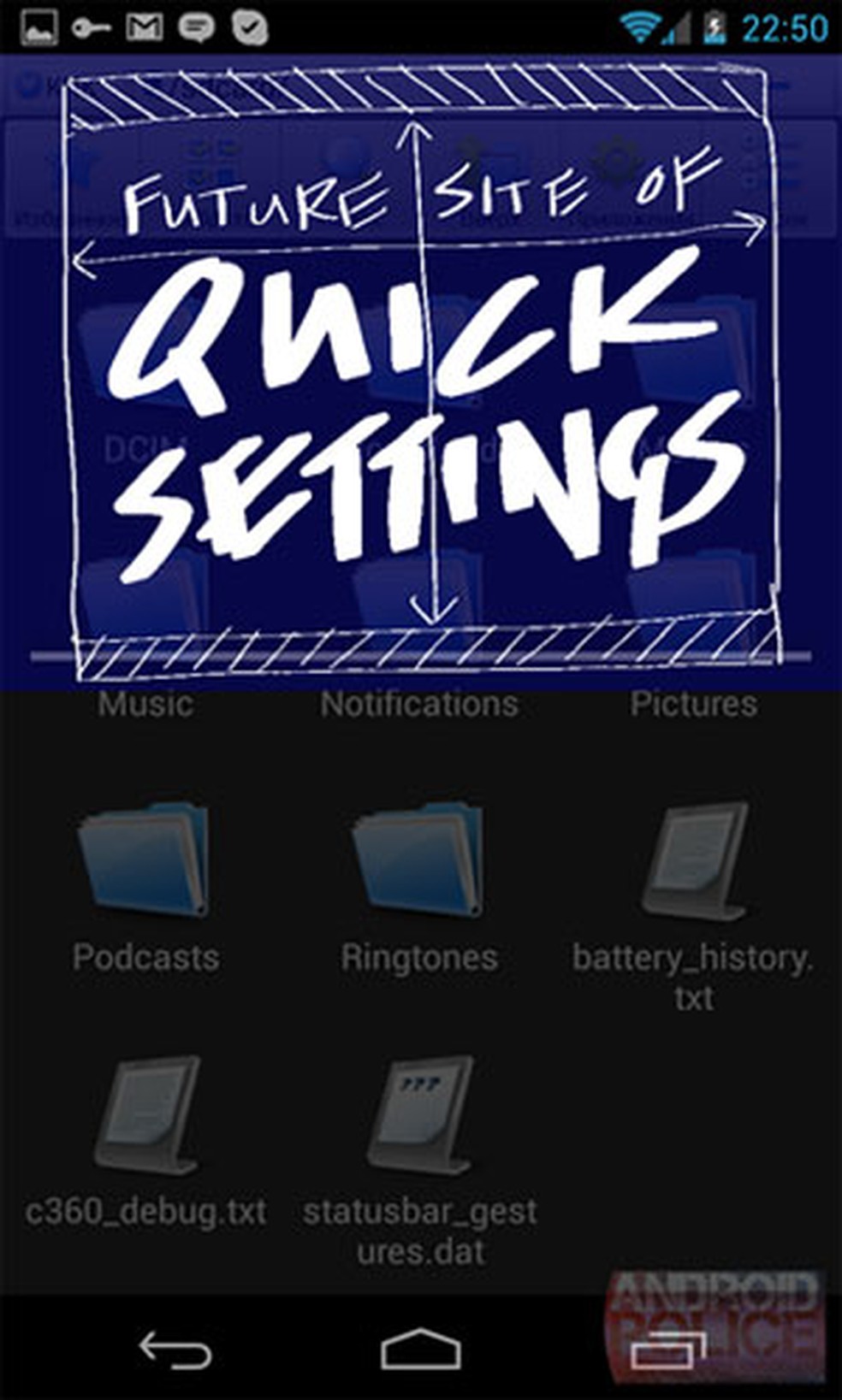842x1400 pixels.
Task: Open the Ringtones folder
Action: coord(419,863)
